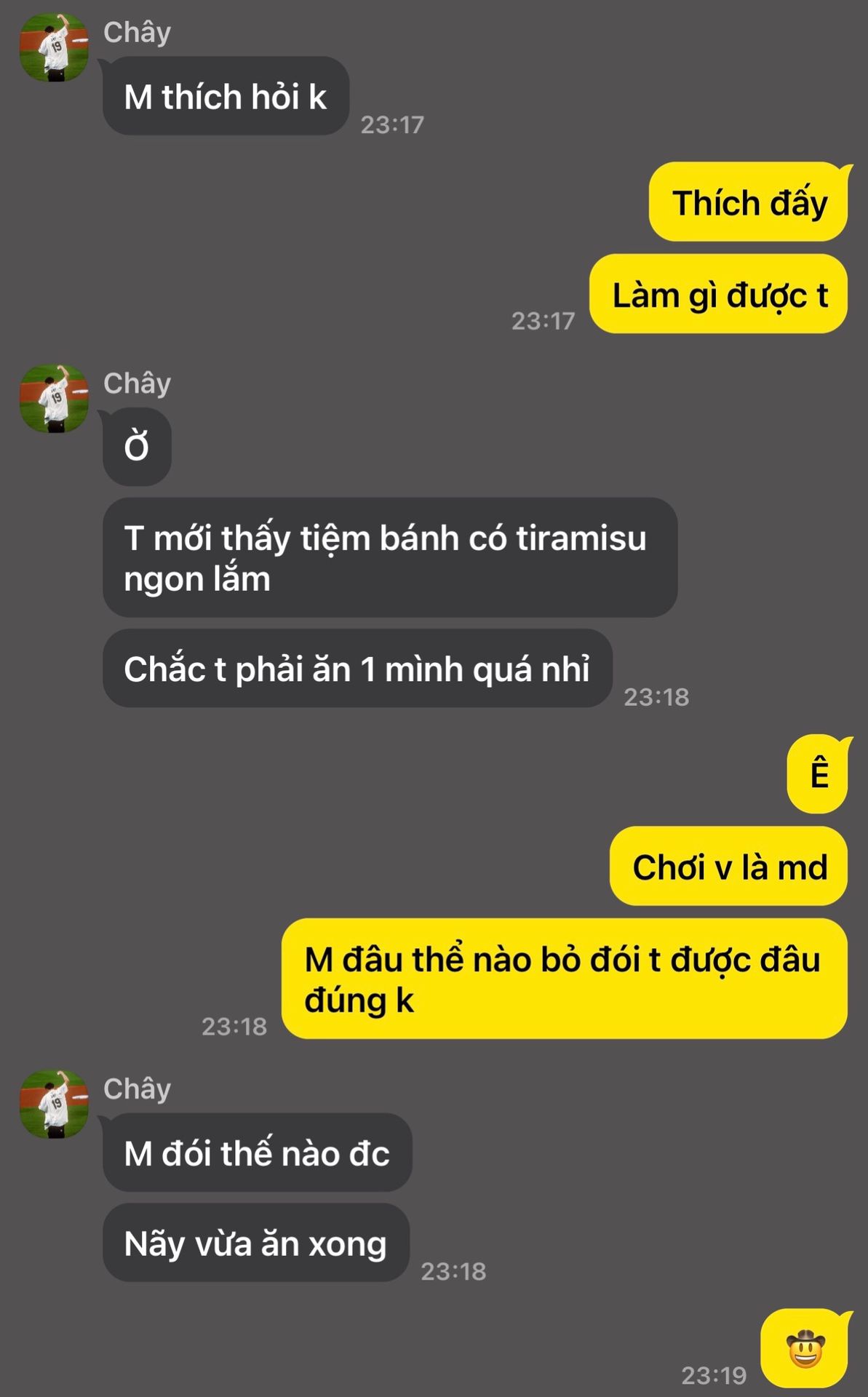Open Chây's profile picture beside the "Ờ" message
The width and height of the screenshot is (868, 1397).
[53, 399]
